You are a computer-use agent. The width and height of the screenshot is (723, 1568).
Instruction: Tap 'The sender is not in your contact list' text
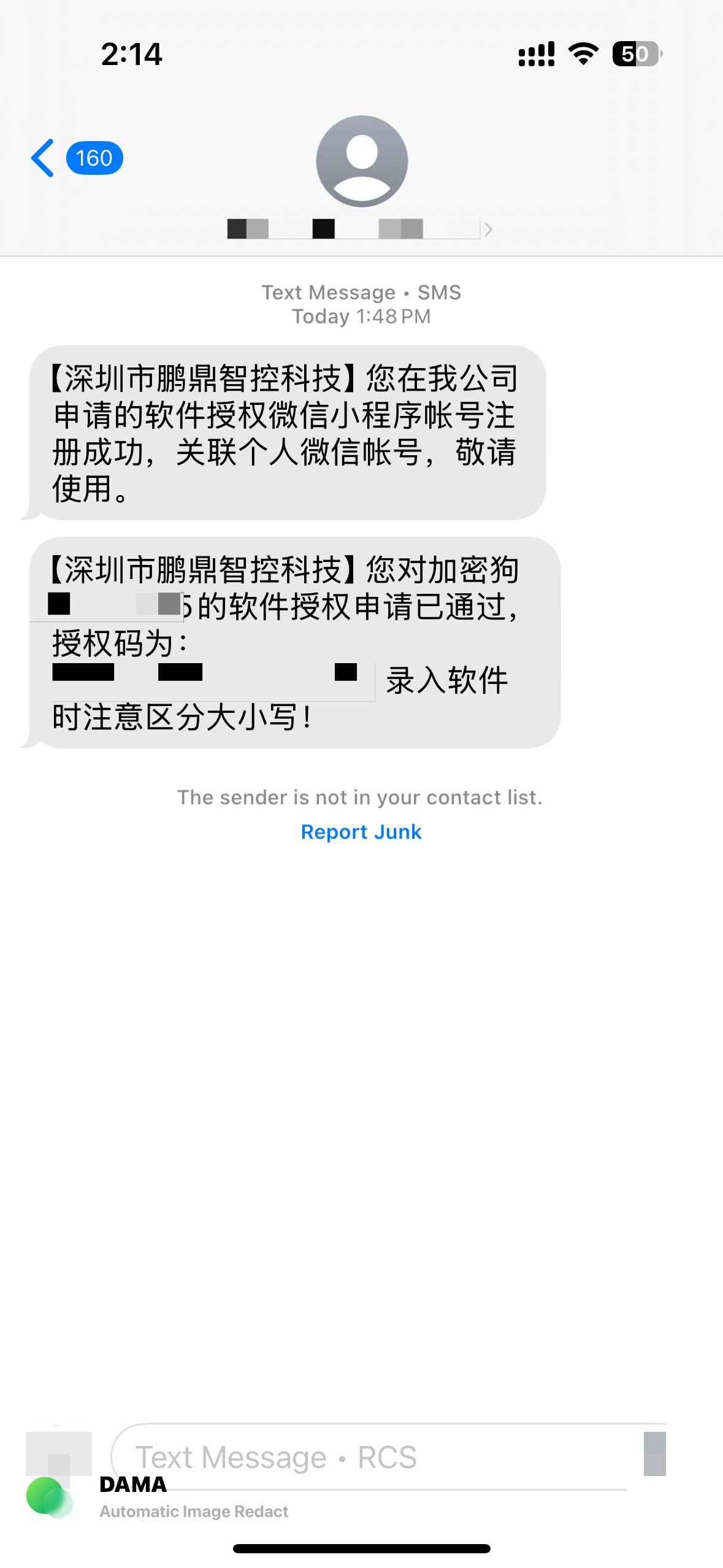click(x=361, y=796)
